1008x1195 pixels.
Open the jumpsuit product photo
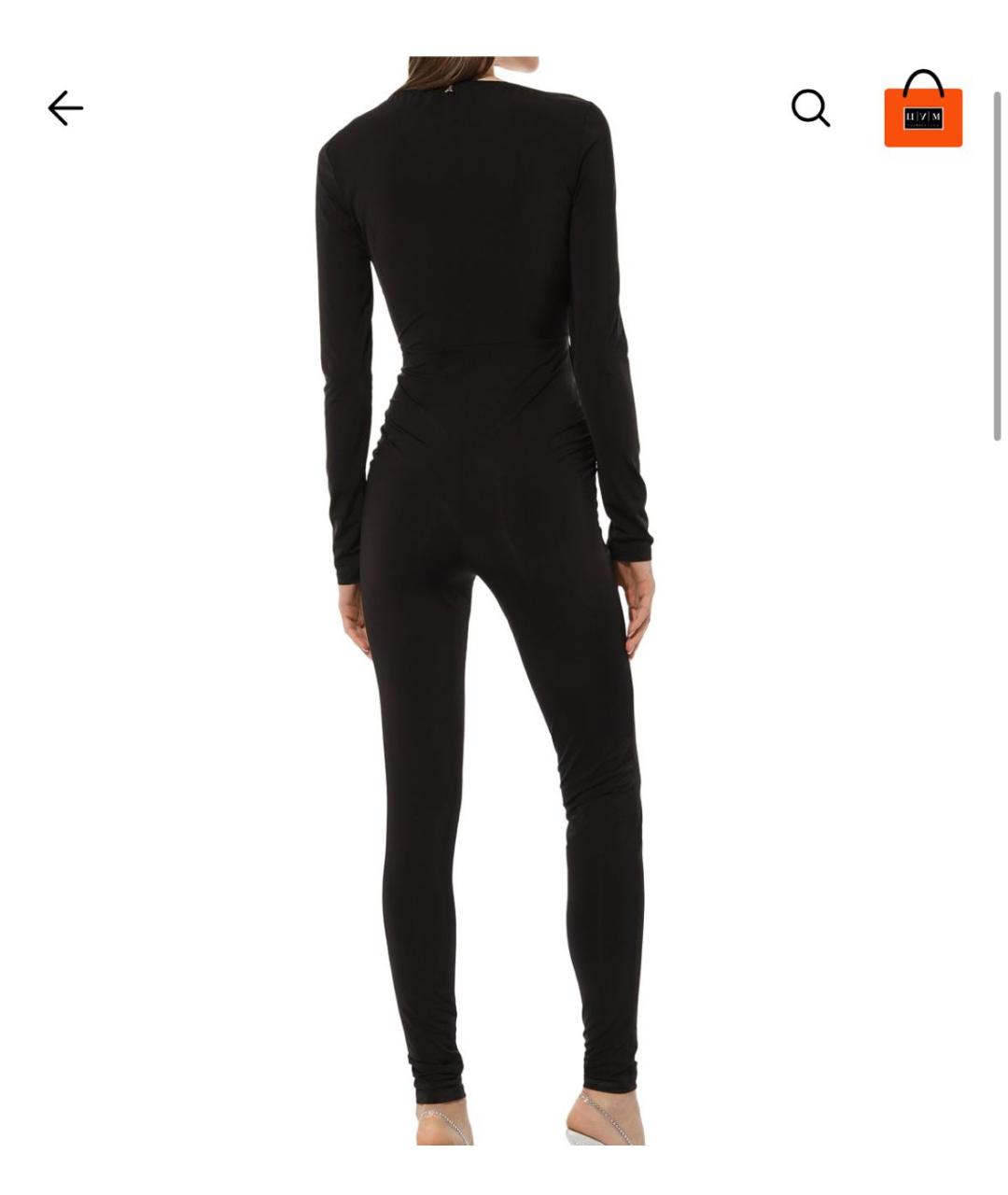[x=485, y=597]
